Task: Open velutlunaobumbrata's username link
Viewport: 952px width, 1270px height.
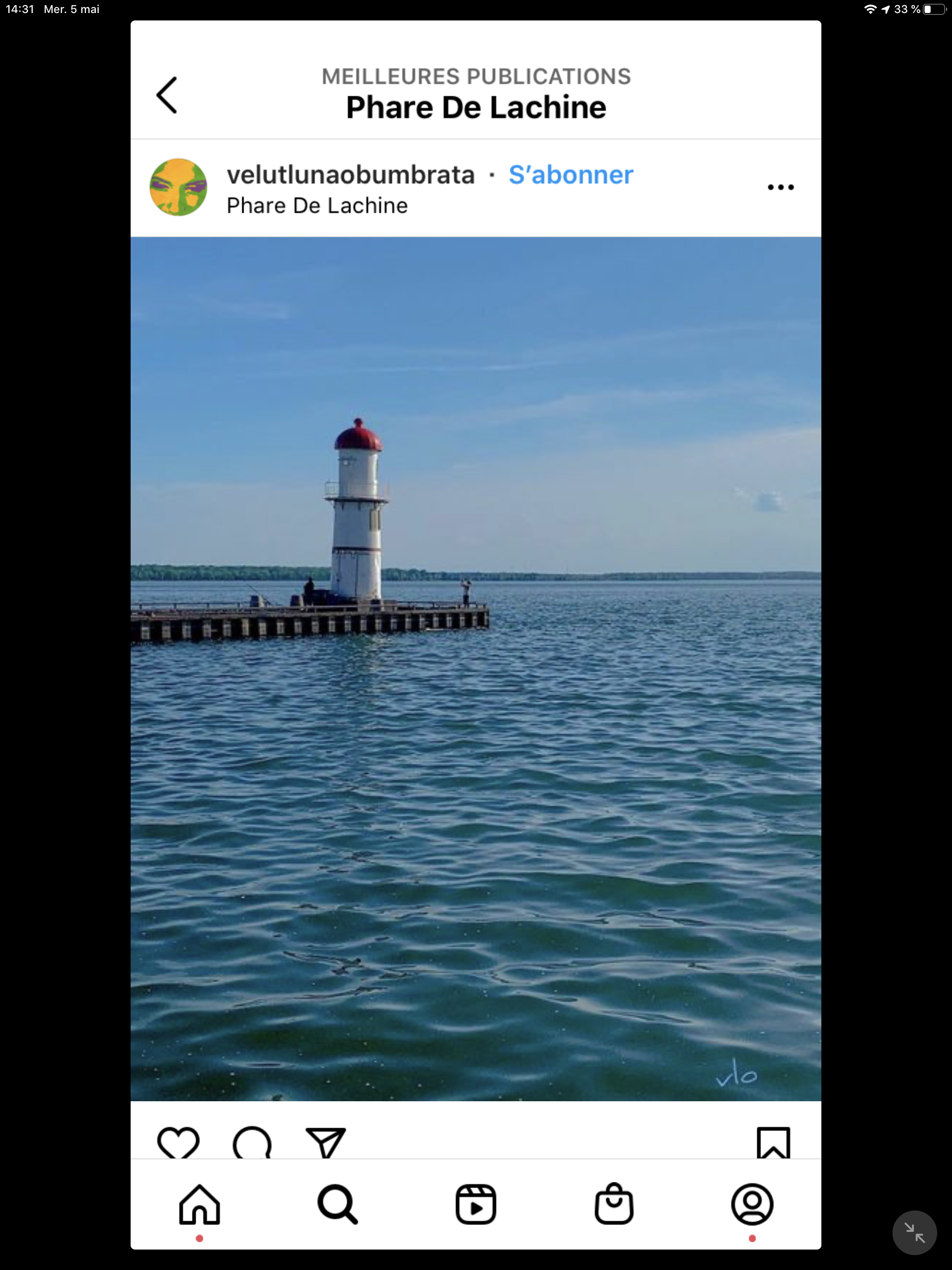Action: tap(351, 175)
